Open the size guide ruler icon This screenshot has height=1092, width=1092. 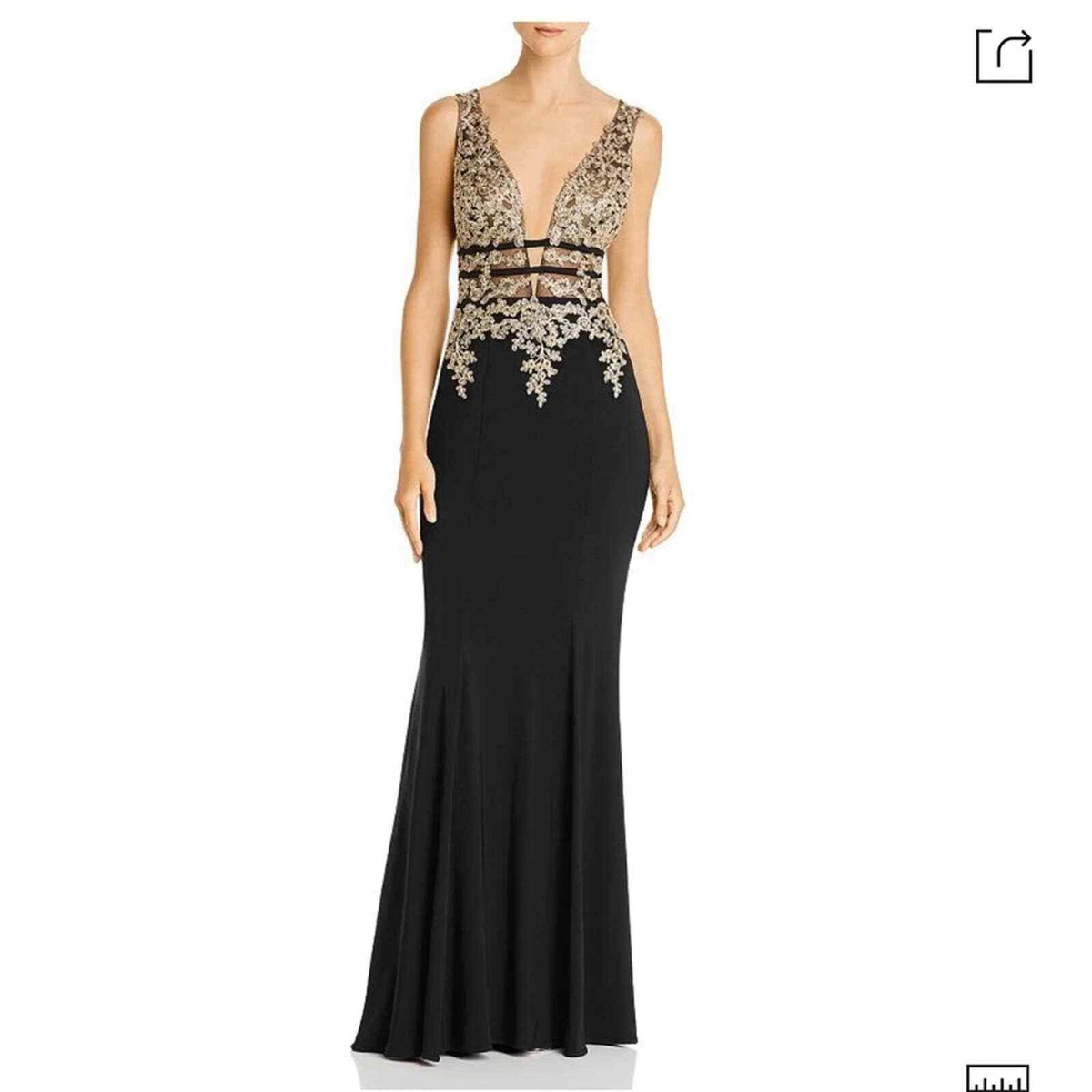(997, 1077)
